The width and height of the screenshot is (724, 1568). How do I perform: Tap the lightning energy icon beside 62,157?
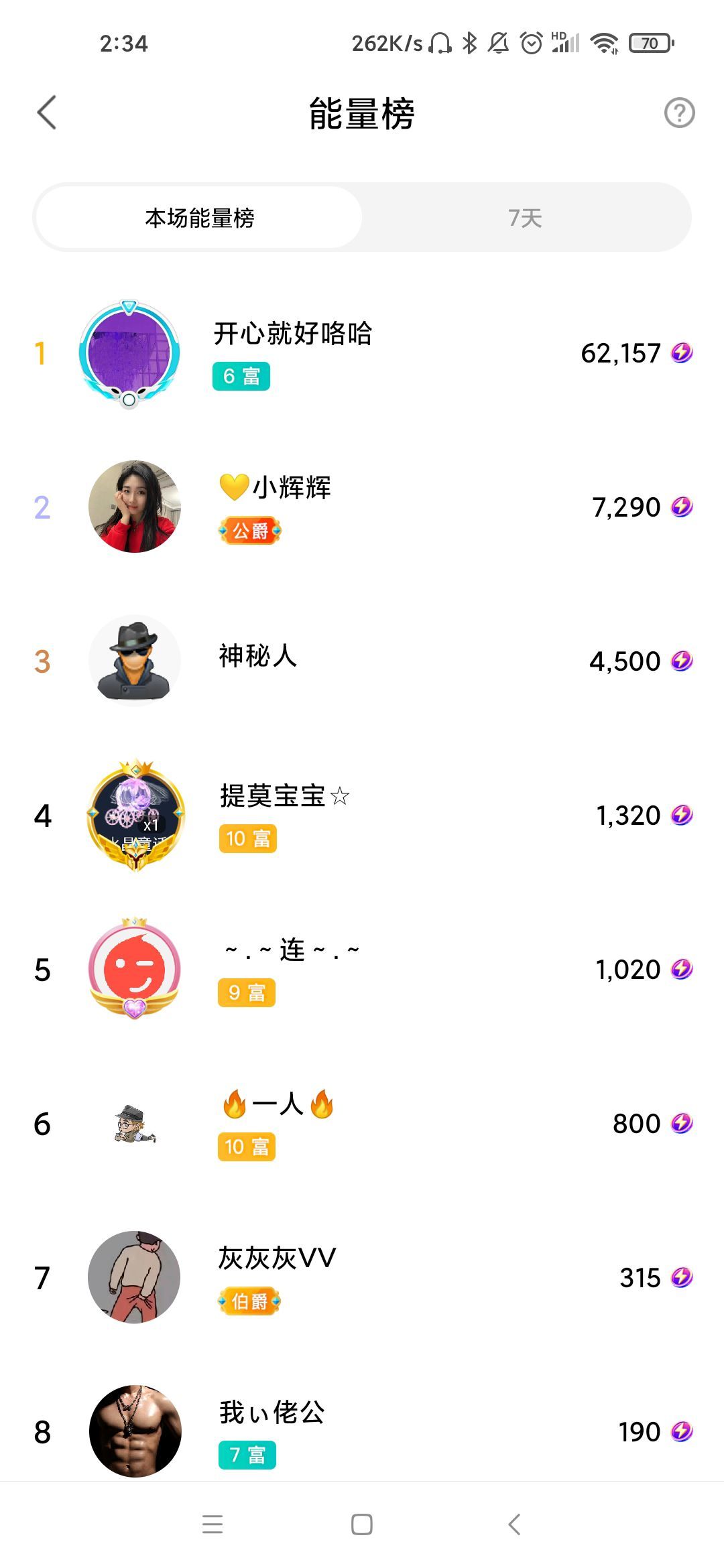pyautogui.click(x=682, y=354)
